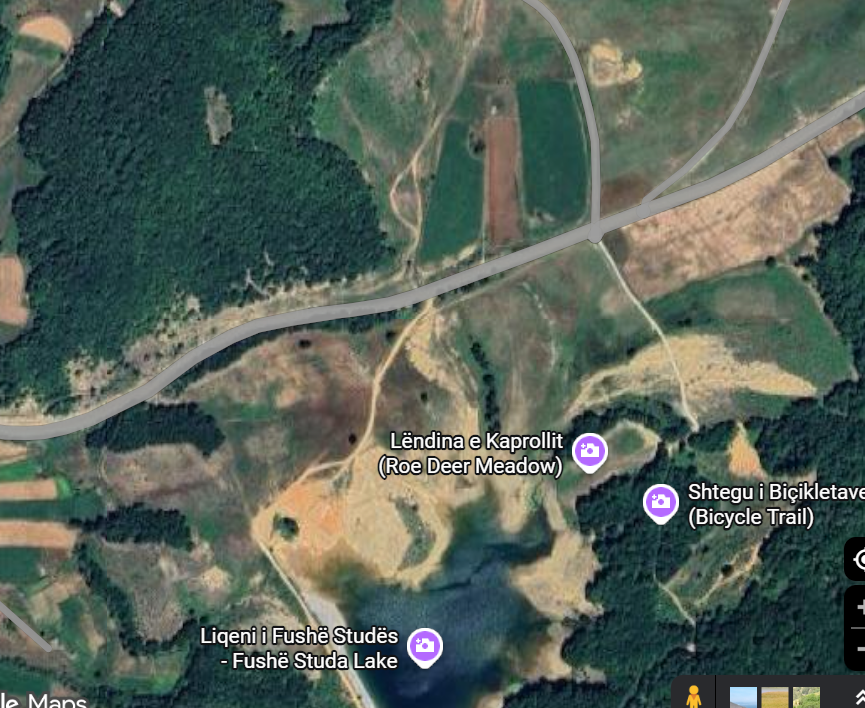Expand the imagery panel with the arrows

click(858, 697)
